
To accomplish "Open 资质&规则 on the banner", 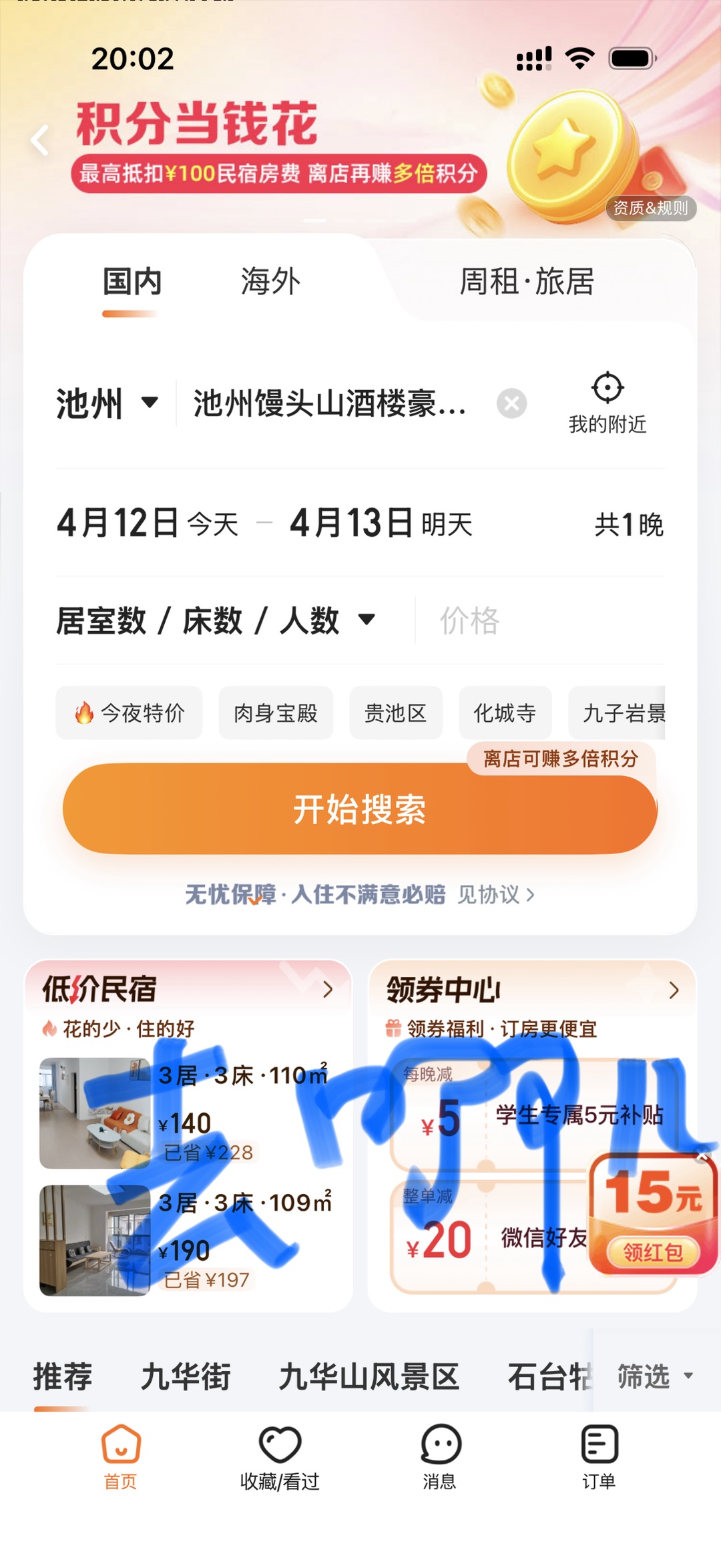I will (x=650, y=208).
